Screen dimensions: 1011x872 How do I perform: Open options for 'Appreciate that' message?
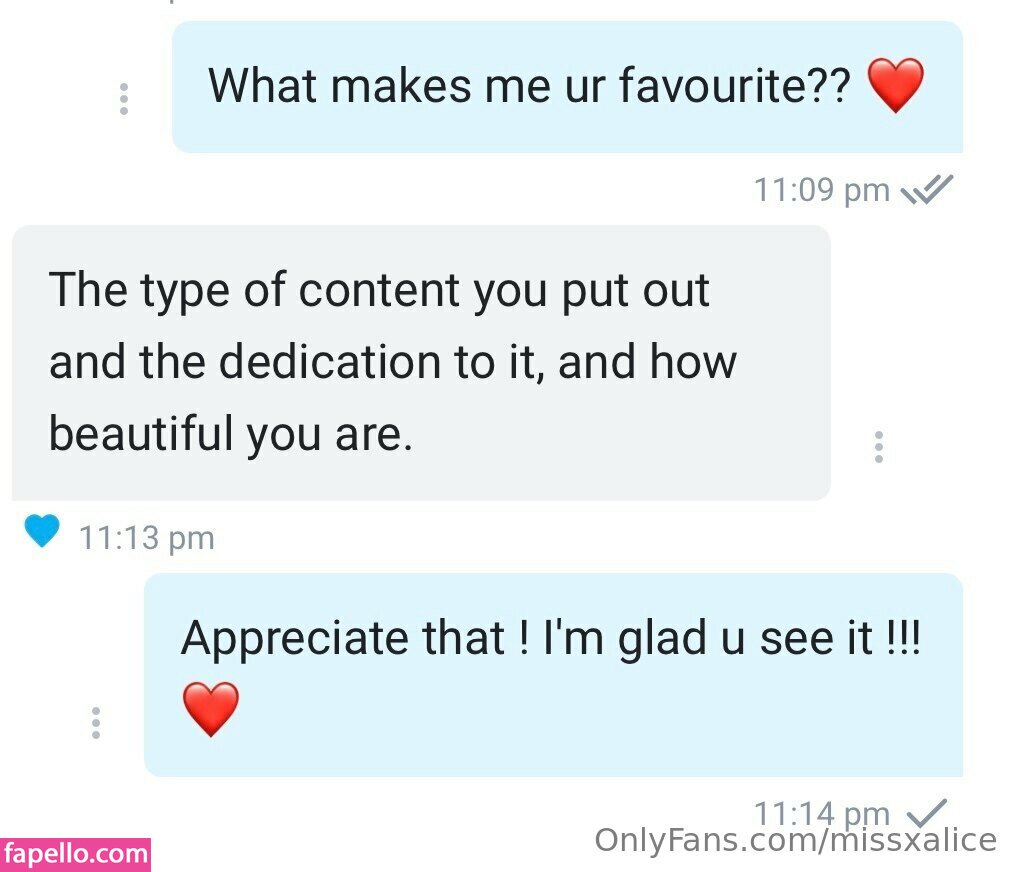(96, 723)
